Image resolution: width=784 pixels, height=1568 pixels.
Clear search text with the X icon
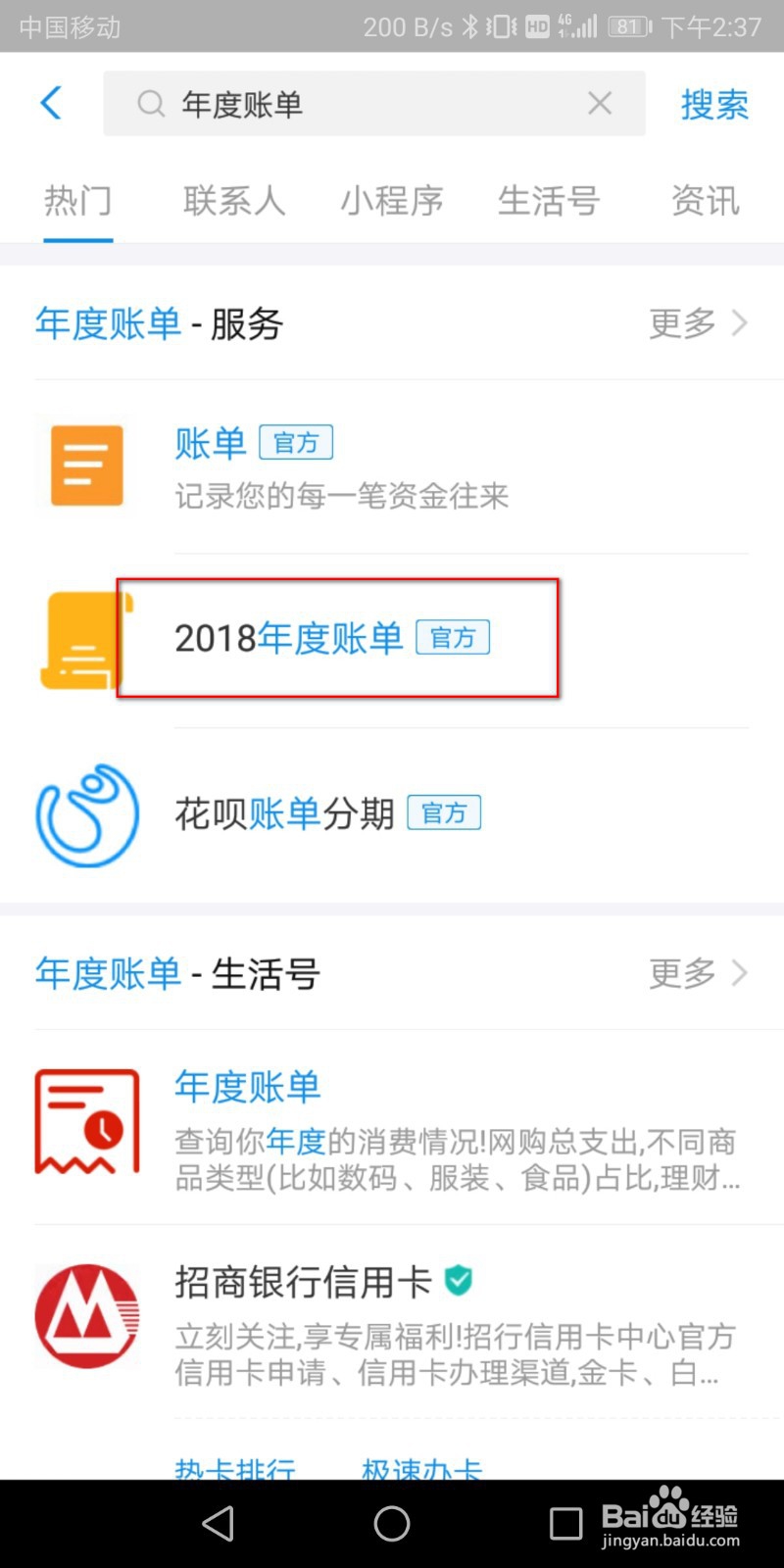(x=599, y=103)
